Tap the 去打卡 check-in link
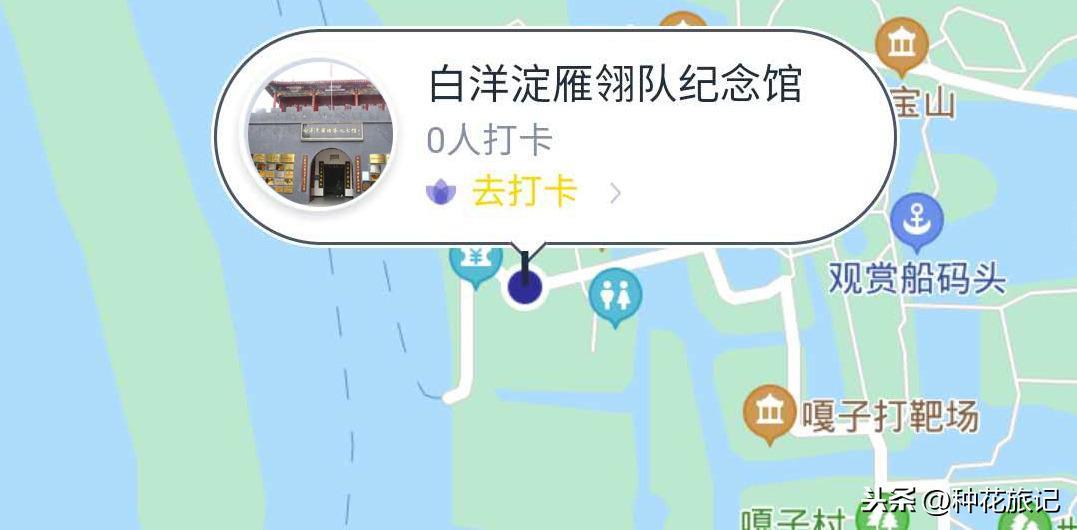Screen dimensions: 1077x530 pos(524,192)
